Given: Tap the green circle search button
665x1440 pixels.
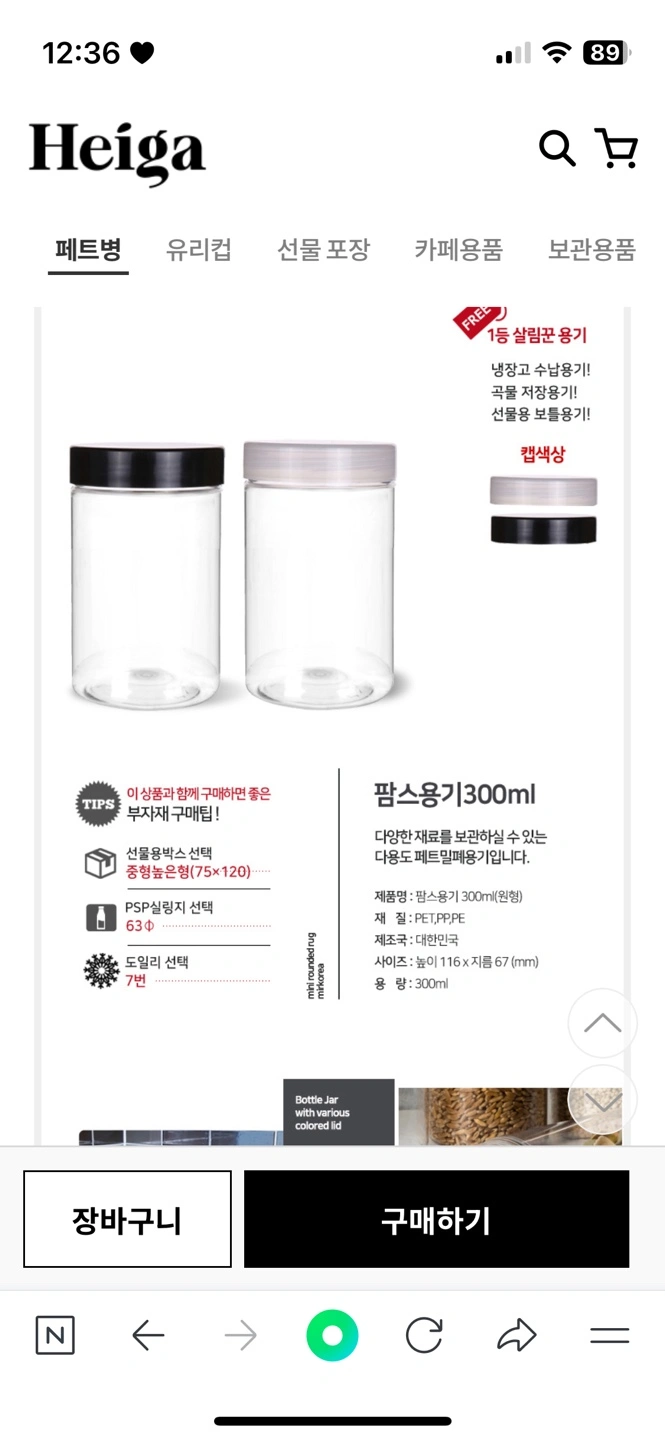Looking at the screenshot, I should pos(332,1335).
